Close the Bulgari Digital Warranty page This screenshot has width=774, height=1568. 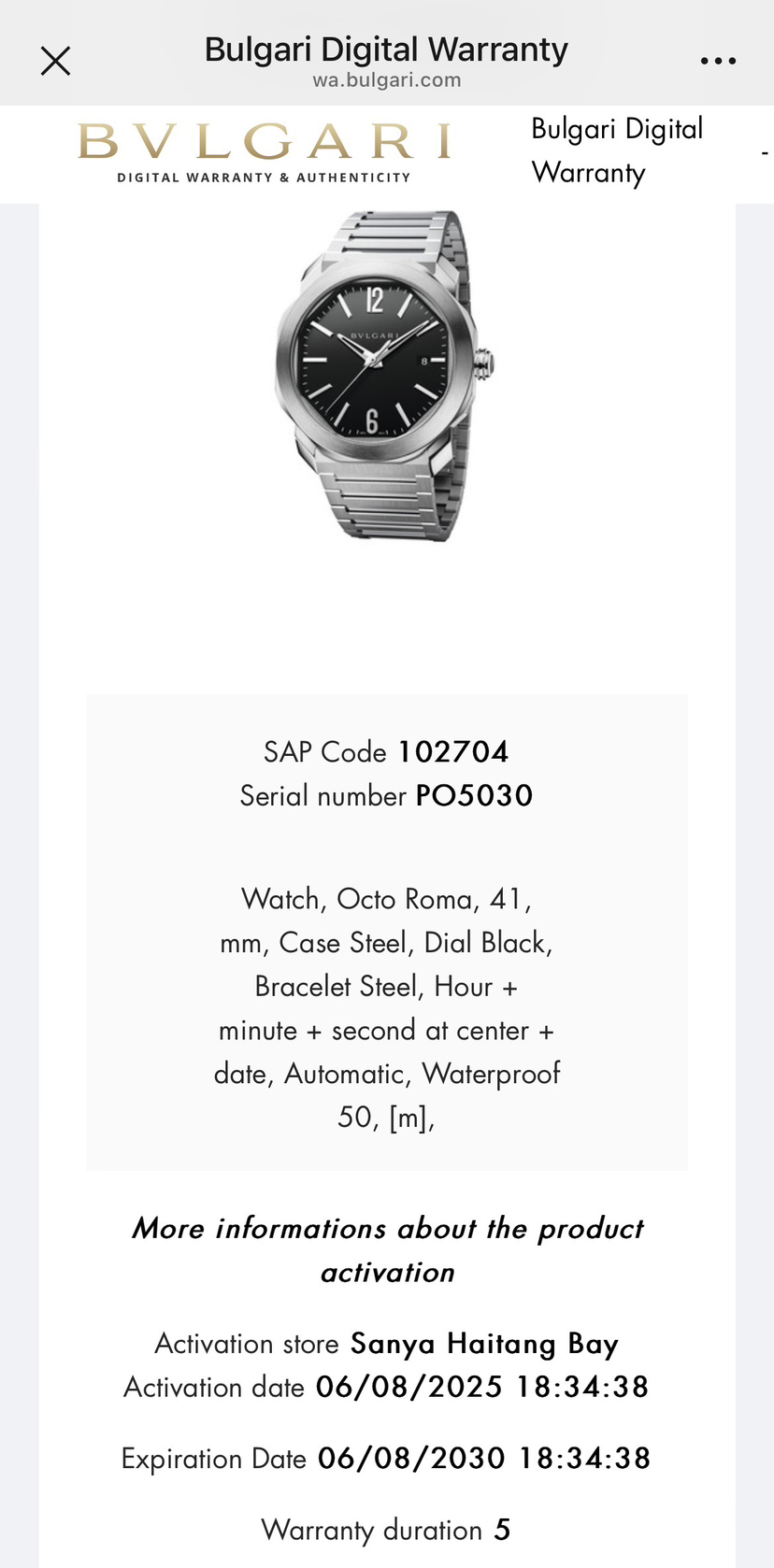point(55,62)
